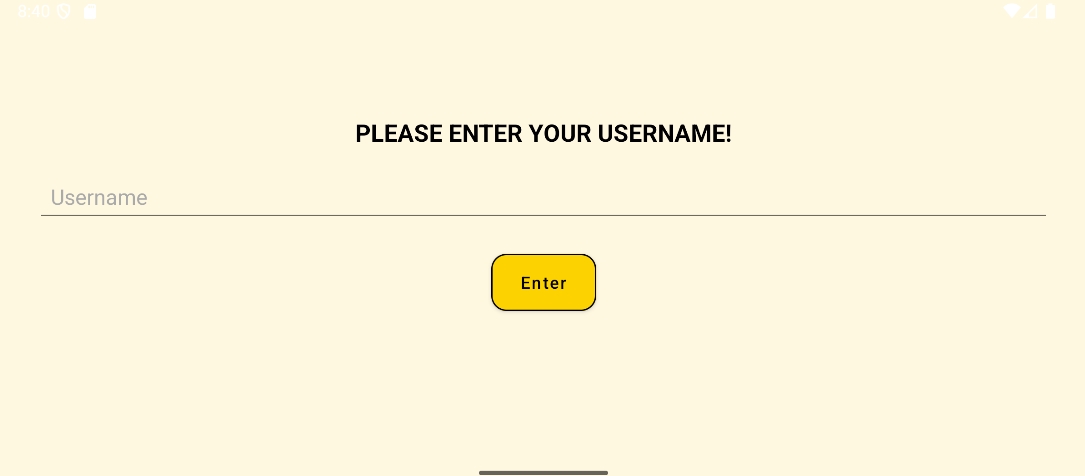Viewport: 1085px width, 476px height.
Task: Tap the yellow Enter button
Action: tap(543, 283)
